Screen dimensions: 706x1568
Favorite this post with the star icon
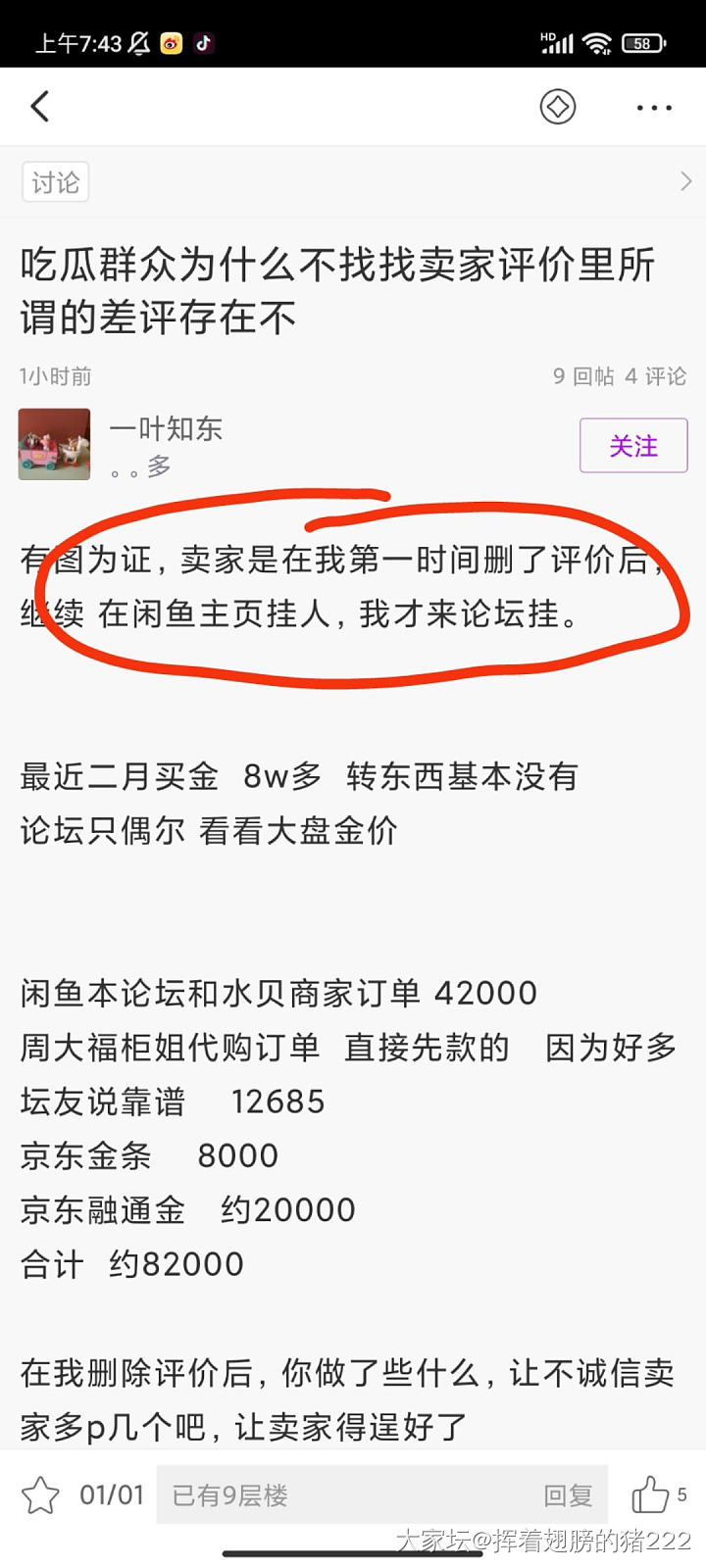point(40,1495)
